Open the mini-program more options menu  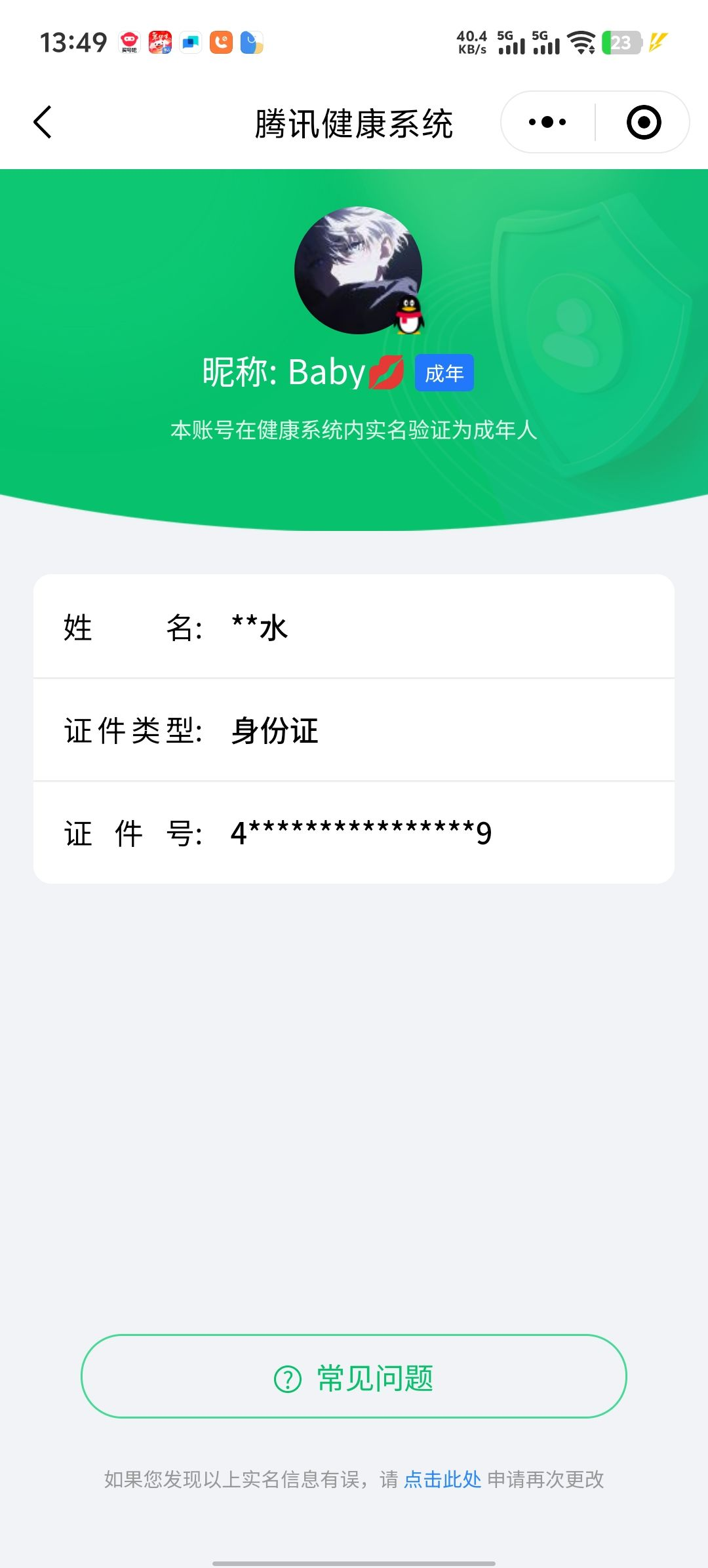546,123
